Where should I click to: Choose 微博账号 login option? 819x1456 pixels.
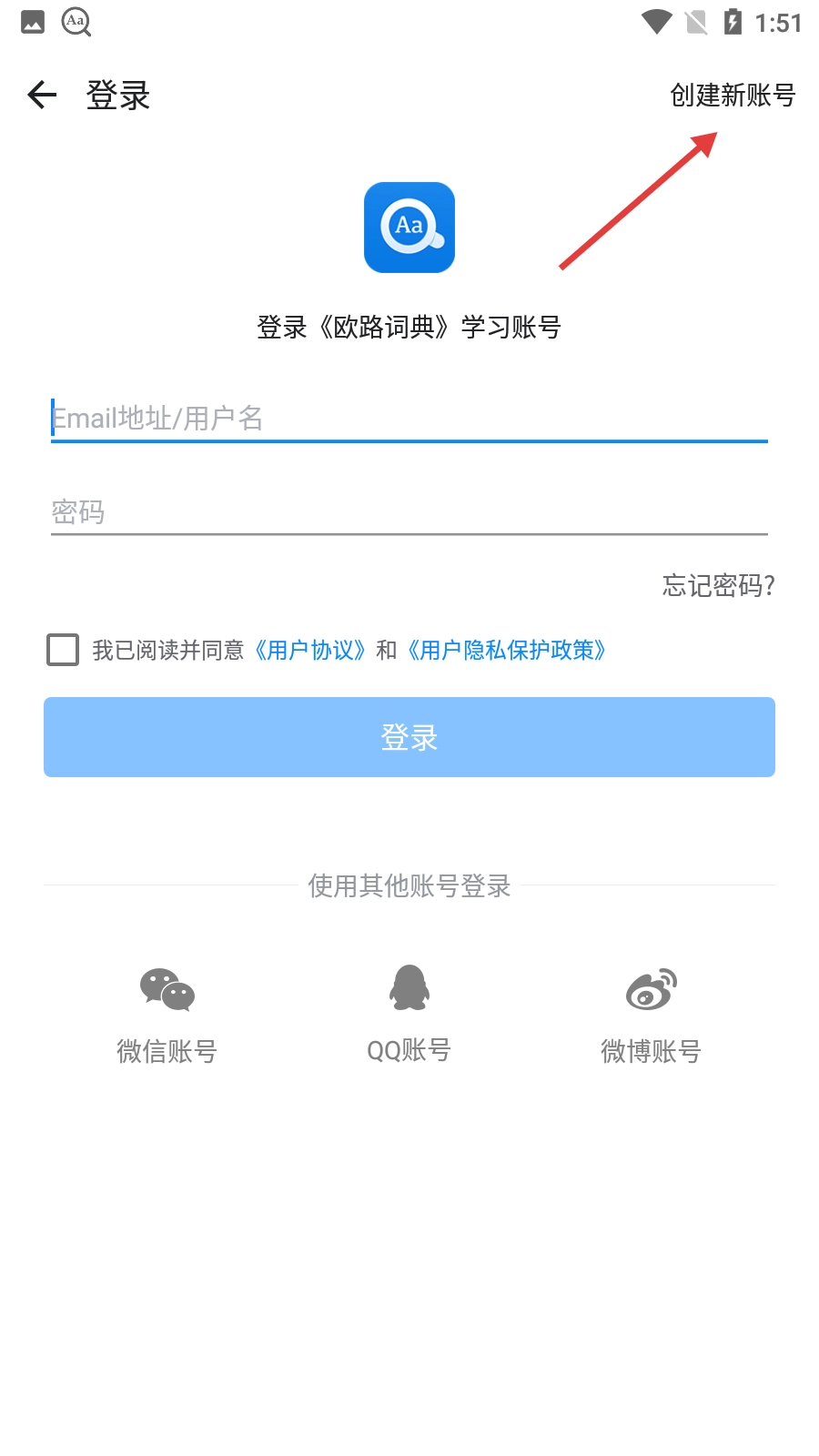(x=651, y=1012)
